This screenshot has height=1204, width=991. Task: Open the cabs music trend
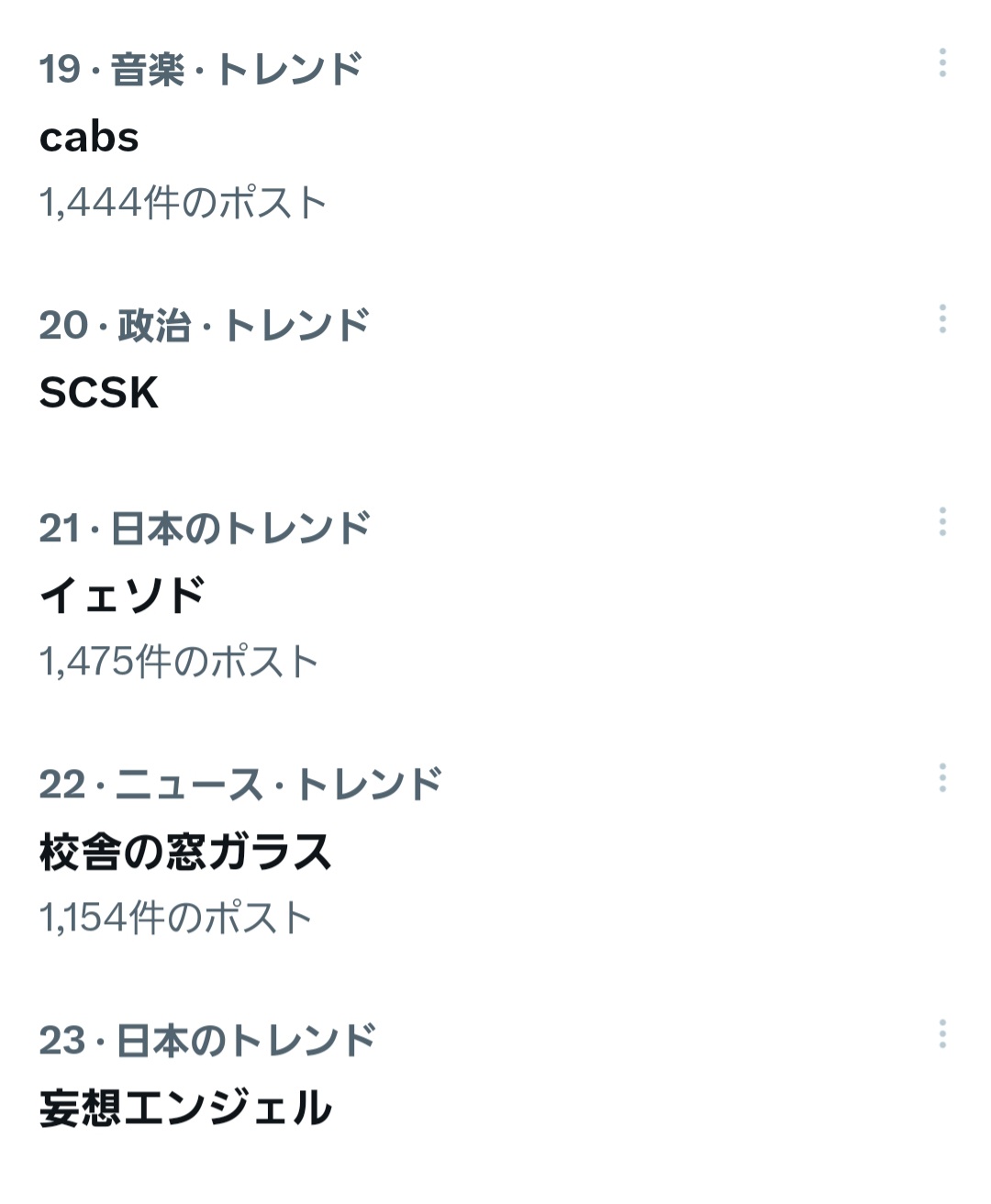[90, 138]
